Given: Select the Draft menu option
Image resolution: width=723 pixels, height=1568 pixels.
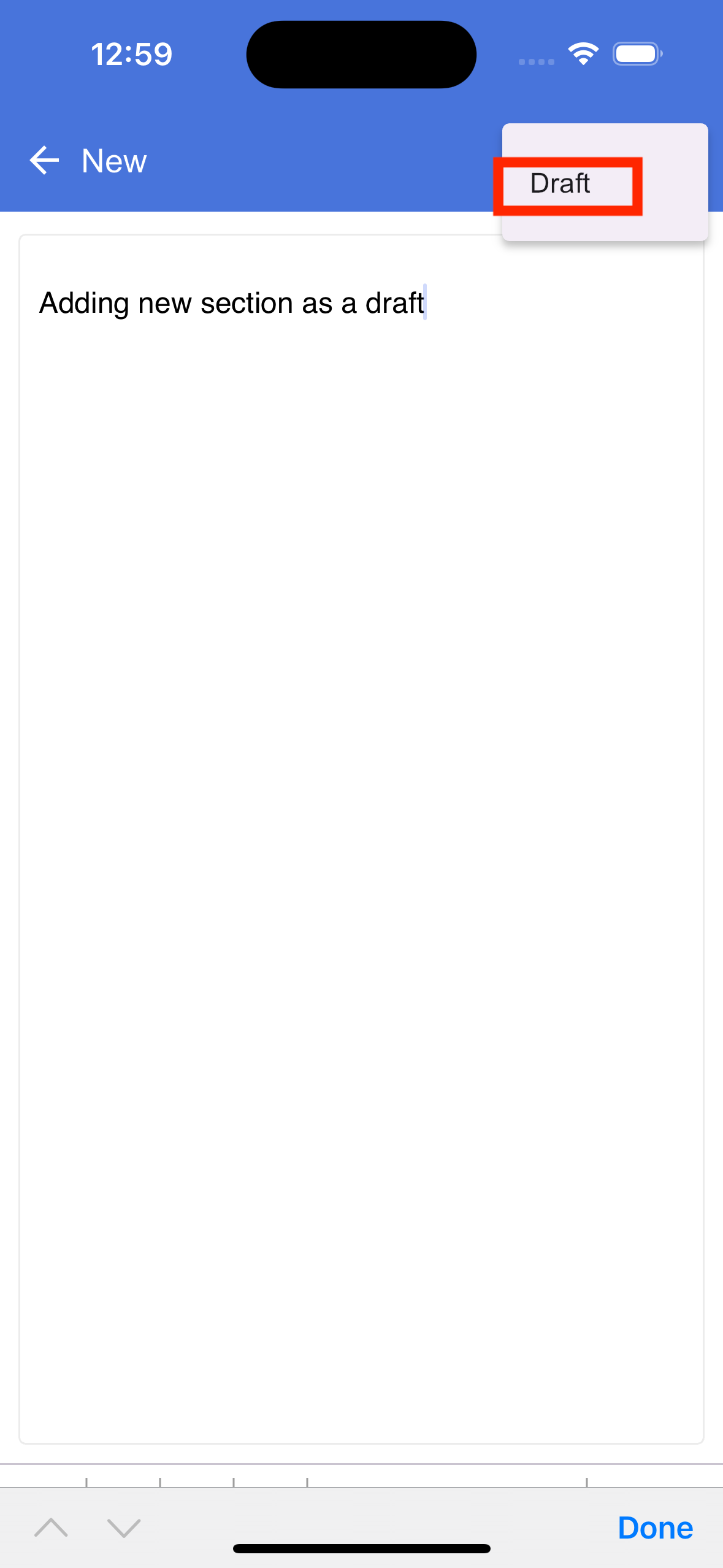Looking at the screenshot, I should pyautogui.click(x=605, y=183).
